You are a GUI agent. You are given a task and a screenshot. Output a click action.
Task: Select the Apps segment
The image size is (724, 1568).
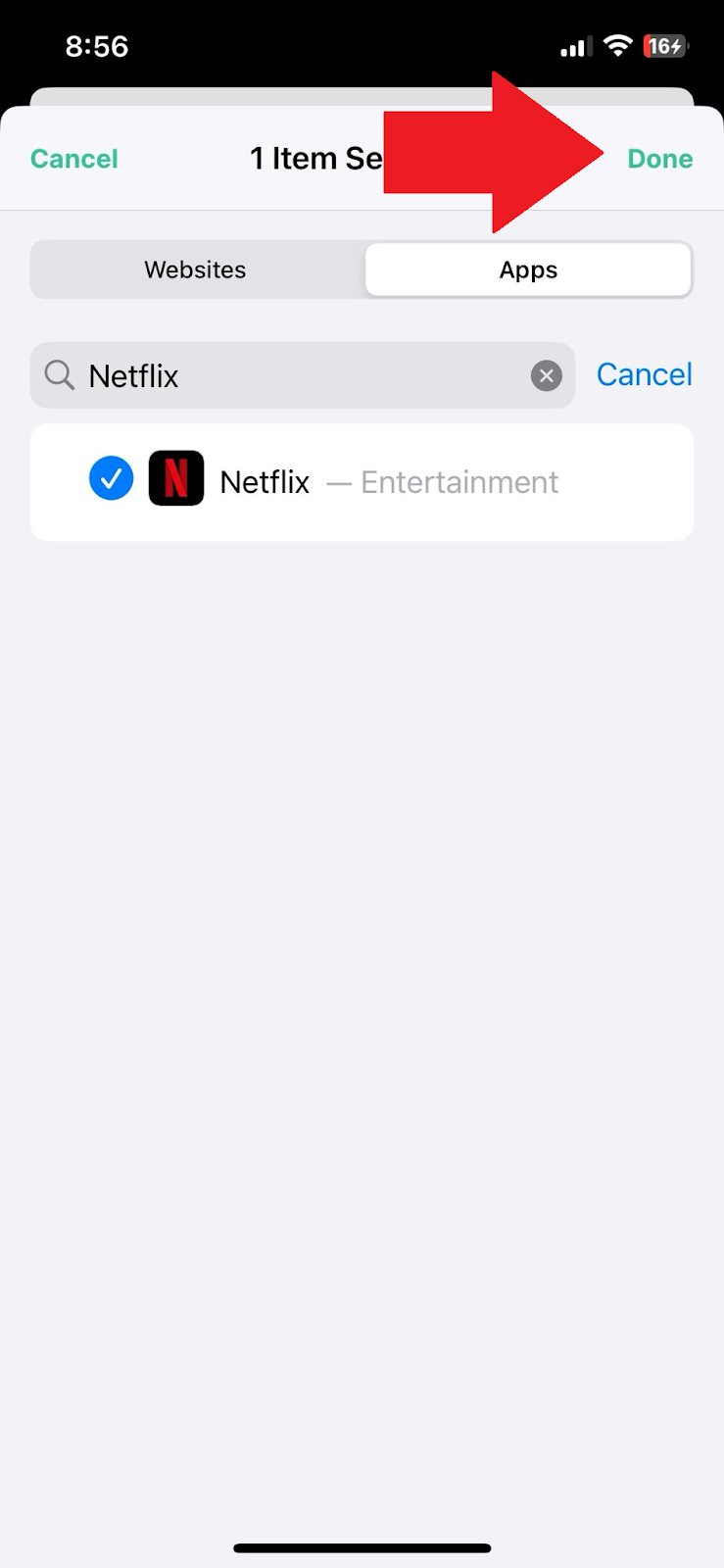pyautogui.click(x=528, y=269)
